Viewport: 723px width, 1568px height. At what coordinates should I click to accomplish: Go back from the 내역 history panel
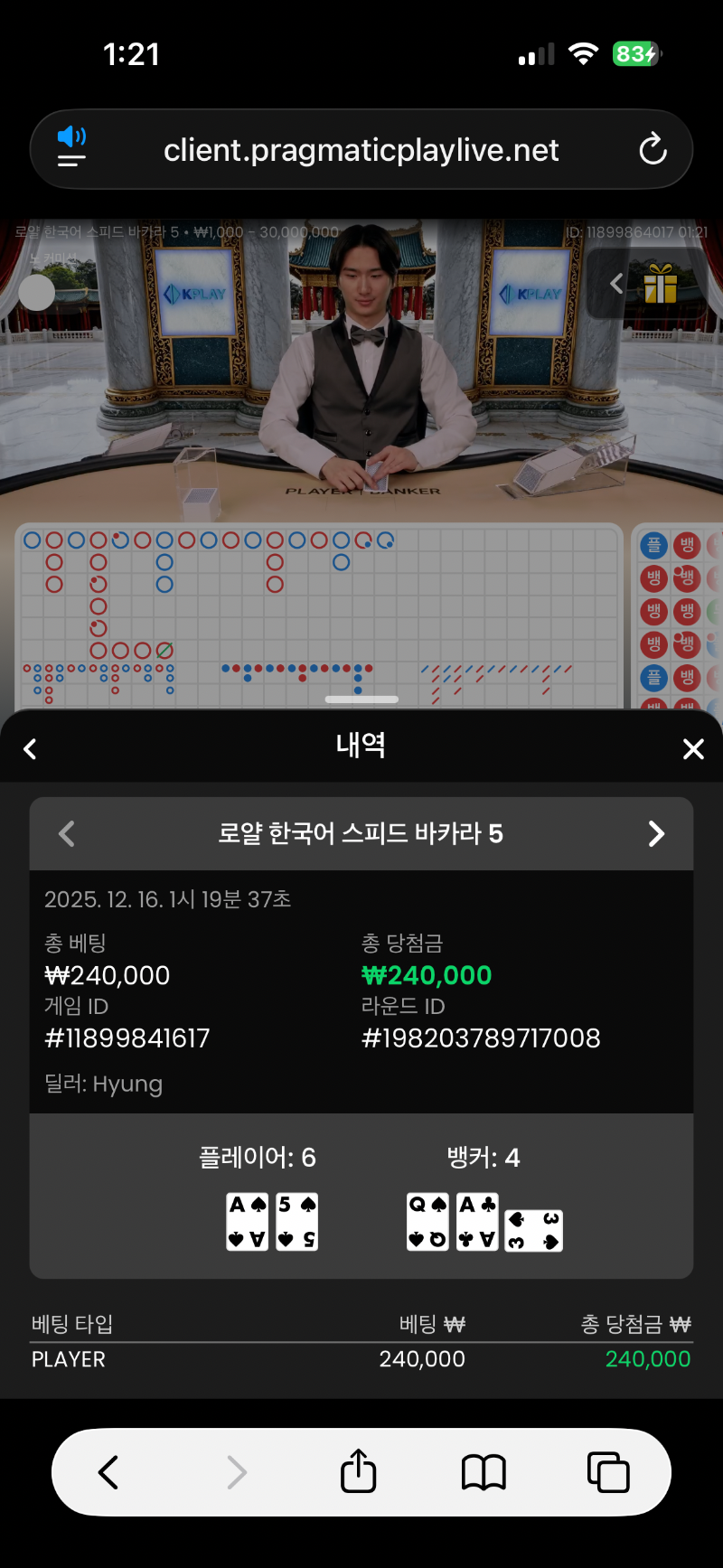(x=30, y=748)
